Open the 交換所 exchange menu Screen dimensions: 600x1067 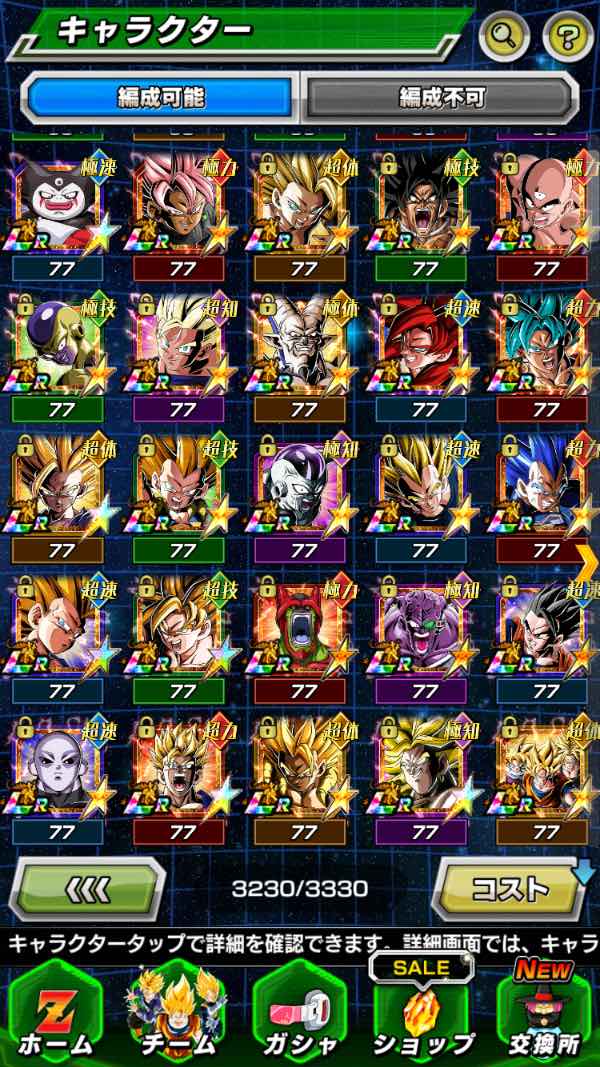tap(545, 1010)
